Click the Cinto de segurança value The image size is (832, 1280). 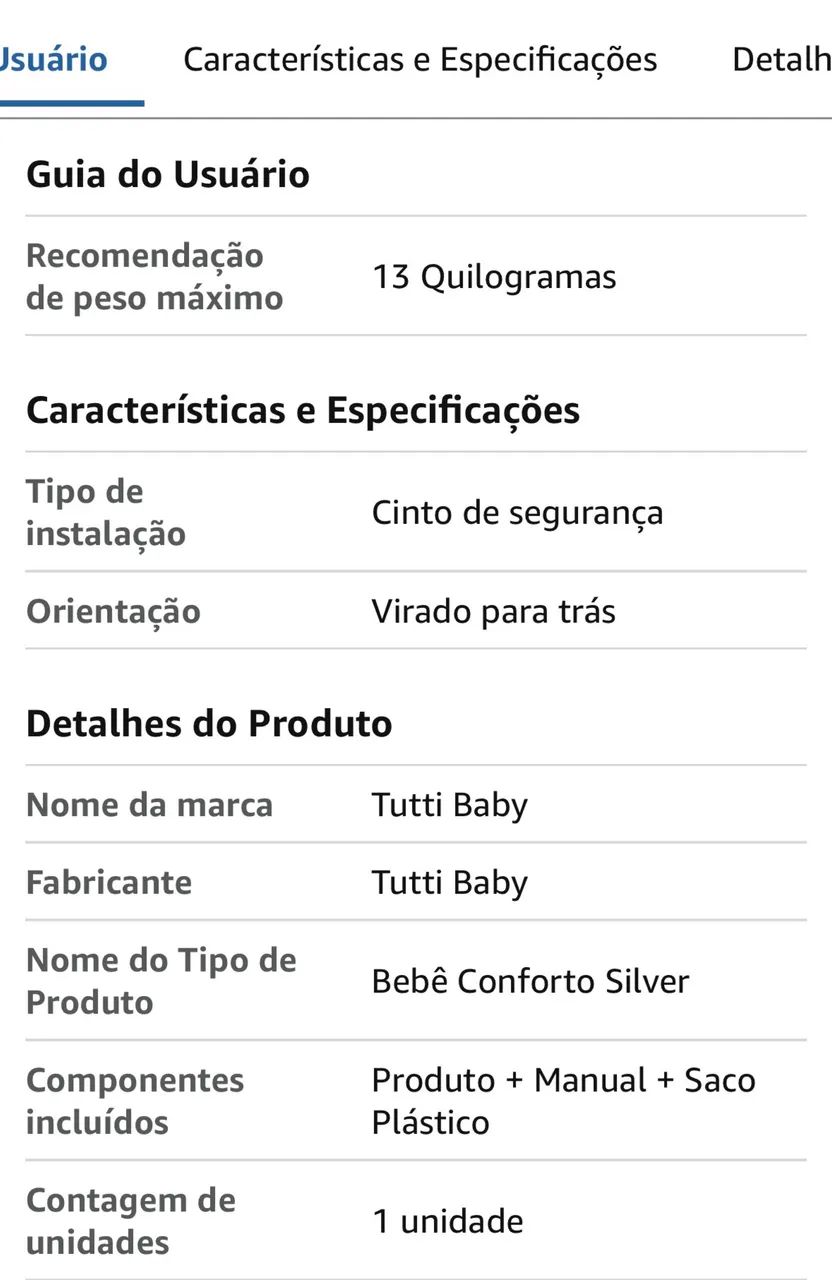(x=517, y=512)
